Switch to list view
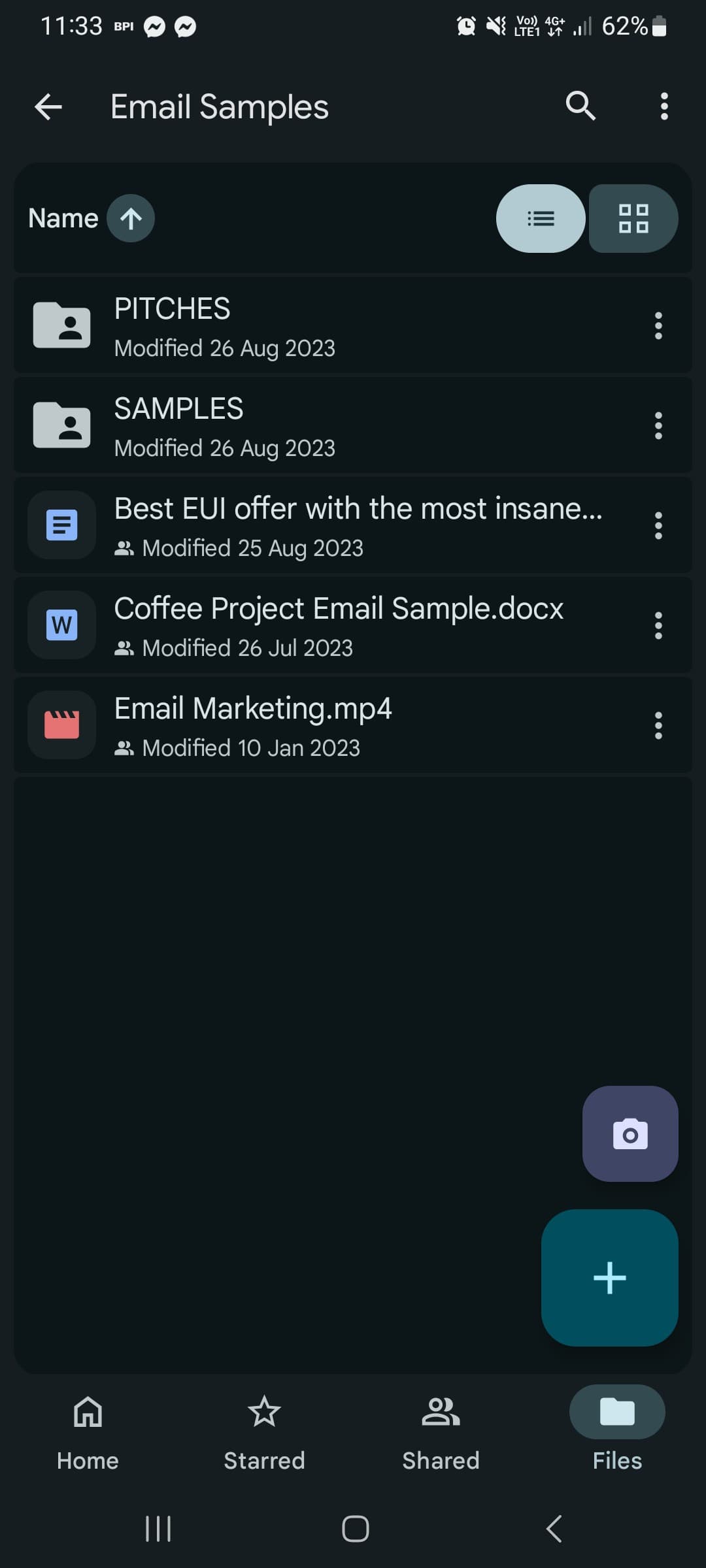This screenshot has width=706, height=1568. point(541,218)
